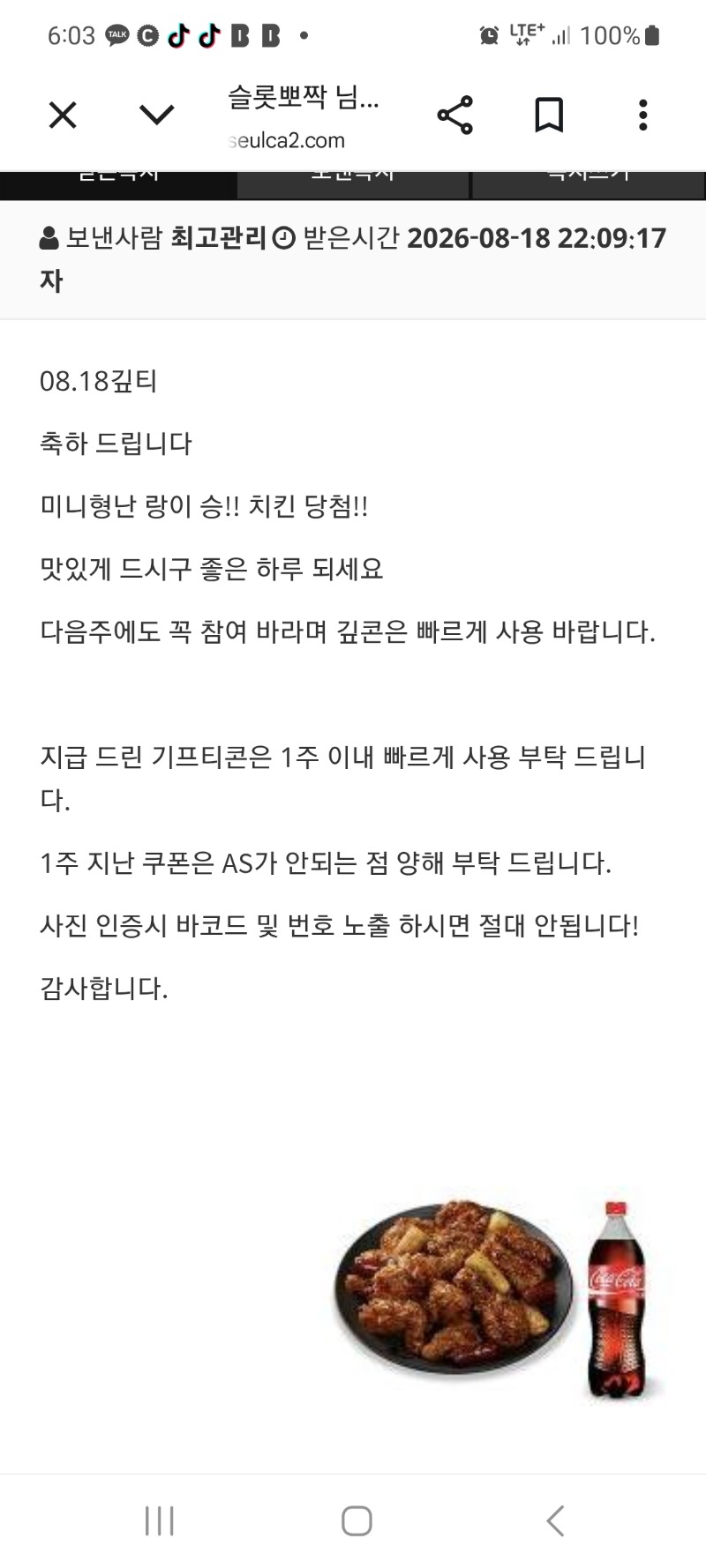Image resolution: width=706 pixels, height=1568 pixels.
Task: Go to the home screen
Action: pyautogui.click(x=357, y=1521)
